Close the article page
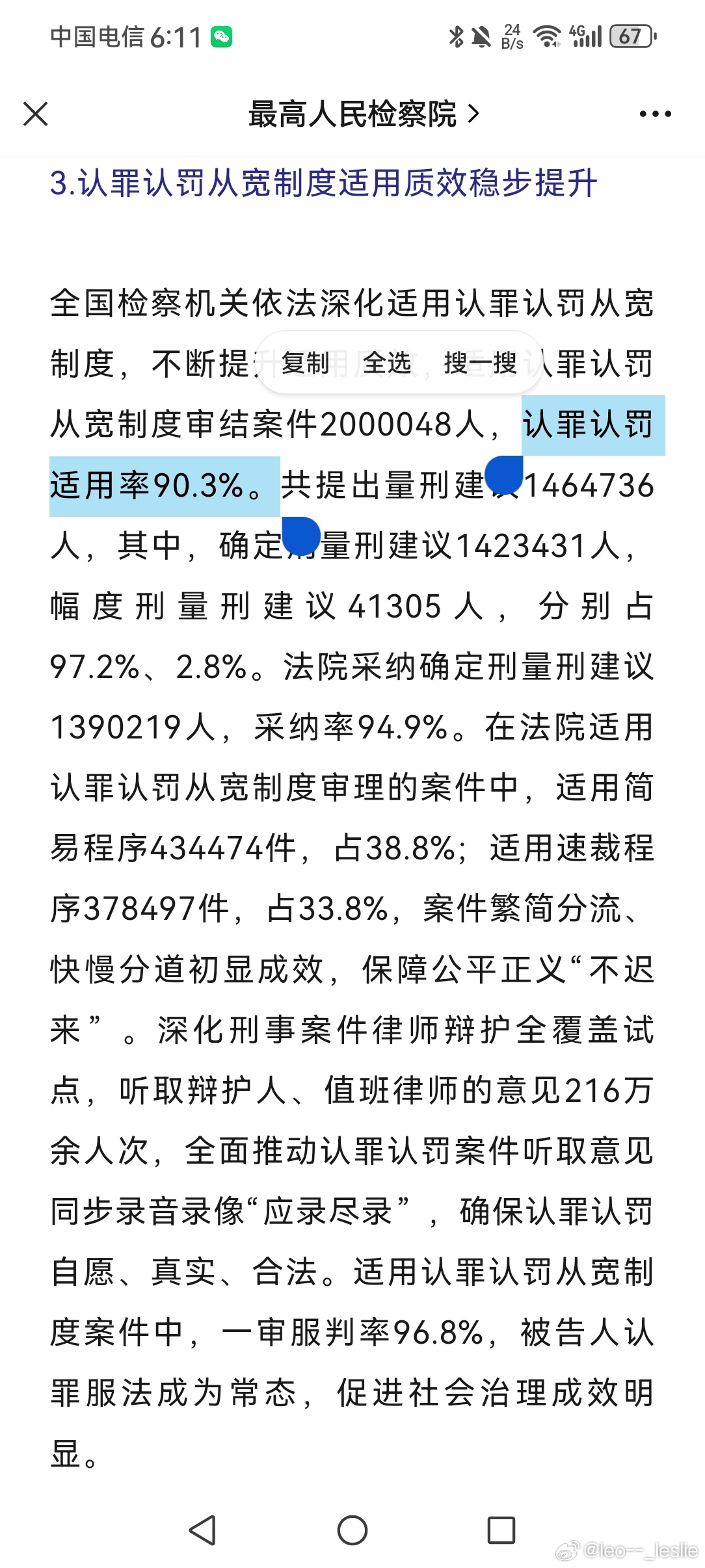The width and height of the screenshot is (705, 1568). pyautogui.click(x=36, y=114)
